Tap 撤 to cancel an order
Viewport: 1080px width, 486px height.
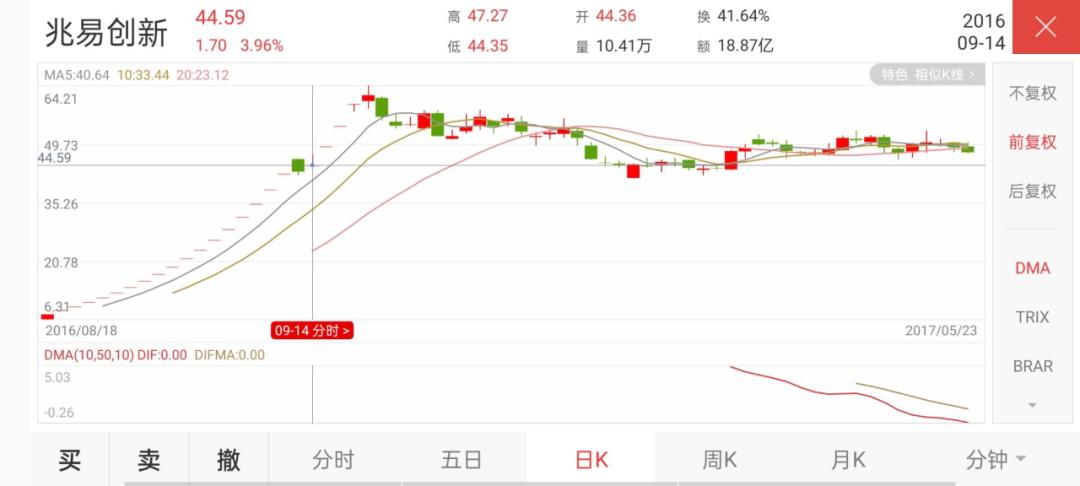(229, 460)
